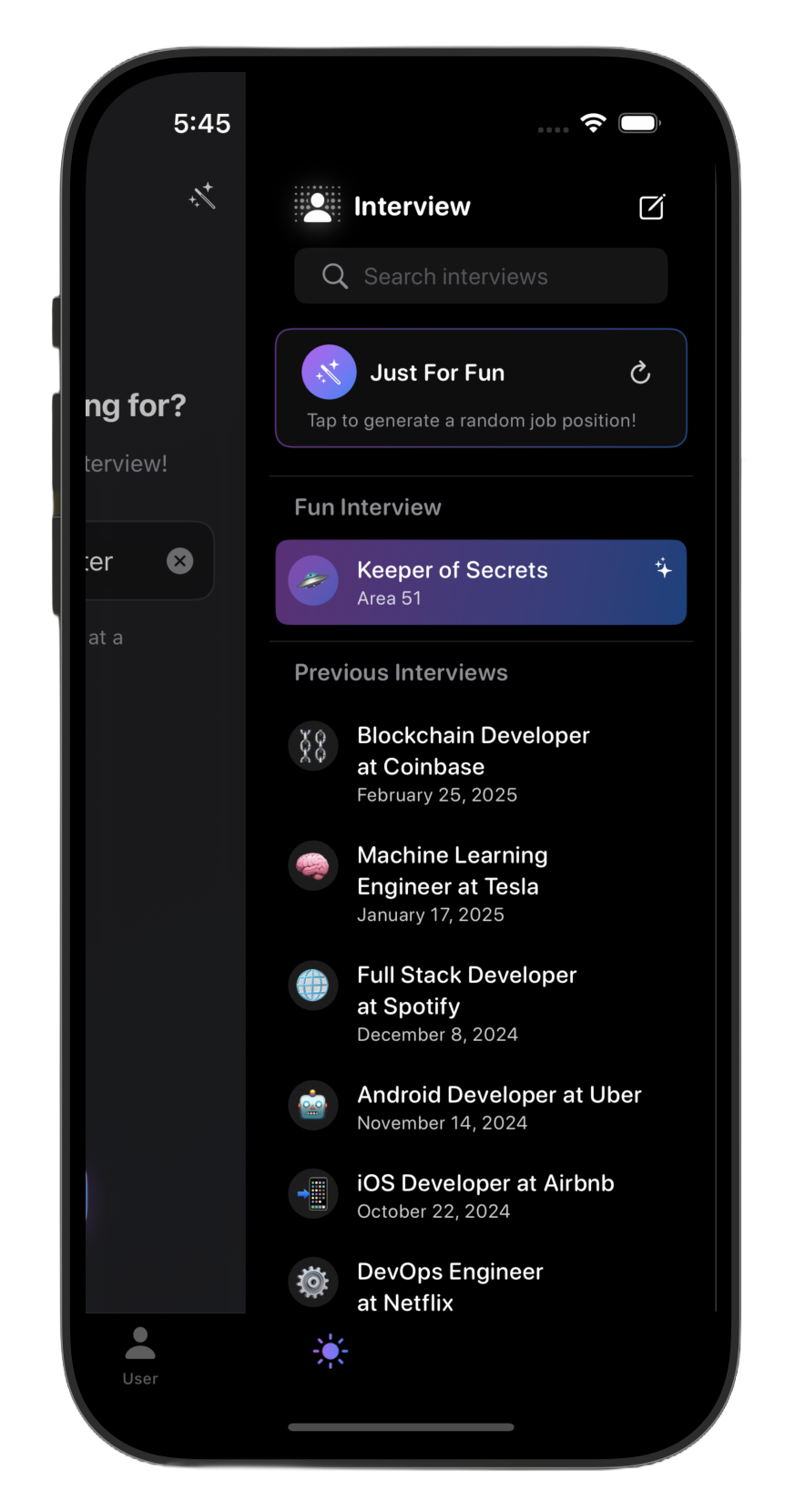Switch to the User tab
Screen dimensions: 805x1512
140,1355
